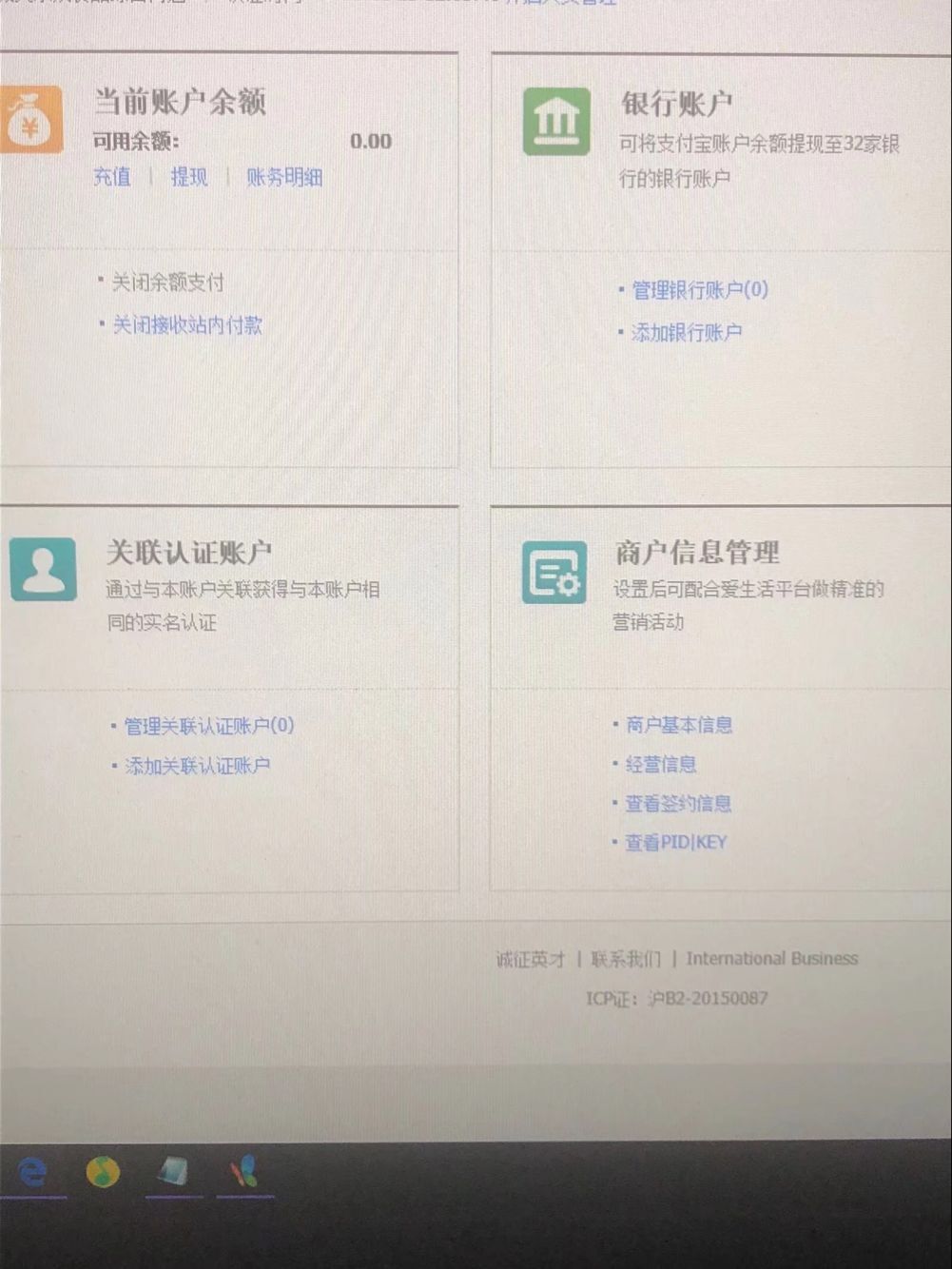Launch Internet Explorer from the taskbar
Viewport: 952px width, 1269px height.
(x=32, y=1173)
